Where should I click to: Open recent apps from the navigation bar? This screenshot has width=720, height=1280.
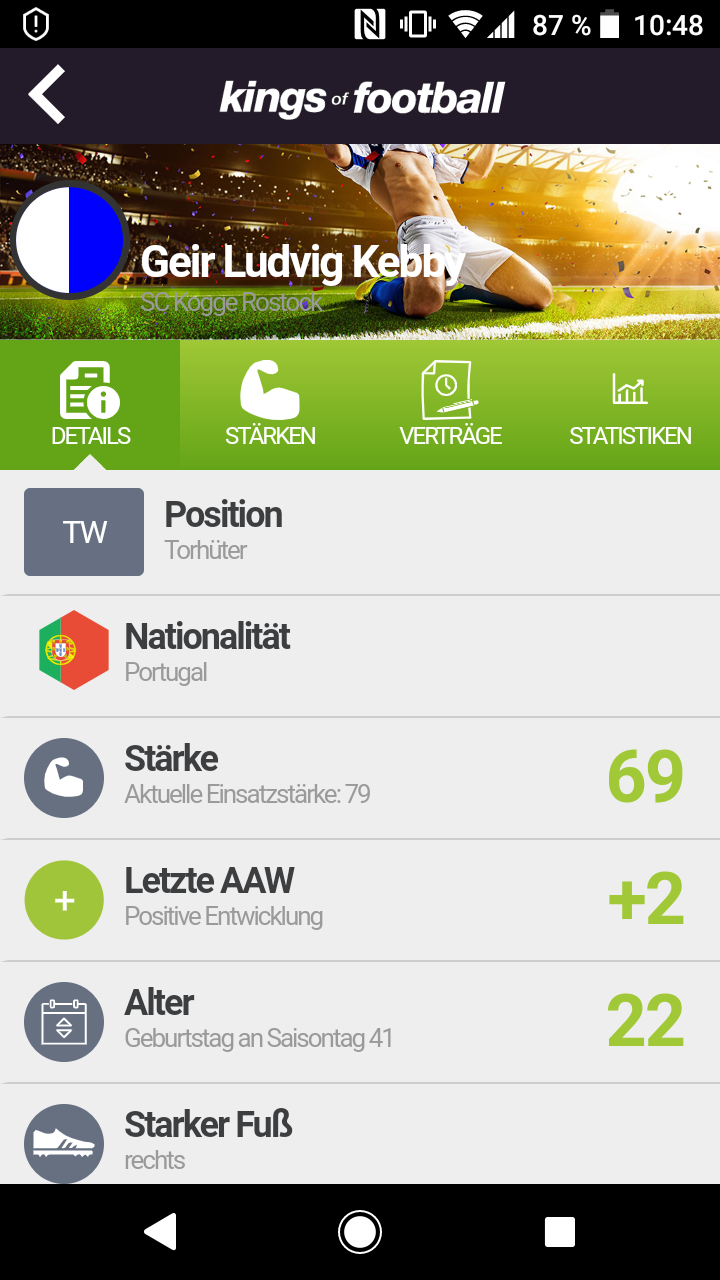pyautogui.click(x=560, y=1232)
